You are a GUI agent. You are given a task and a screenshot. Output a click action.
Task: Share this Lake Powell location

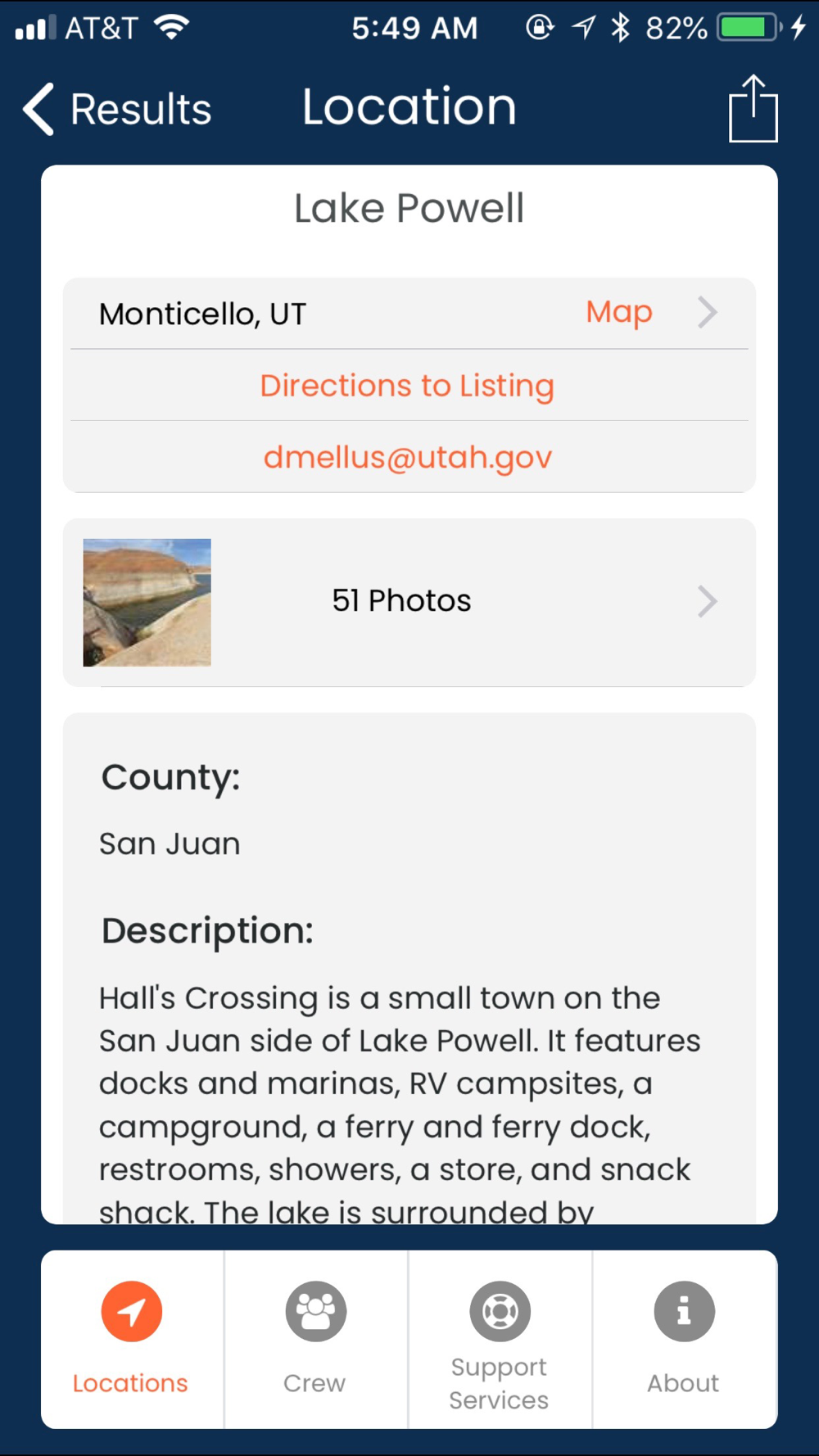(753, 109)
